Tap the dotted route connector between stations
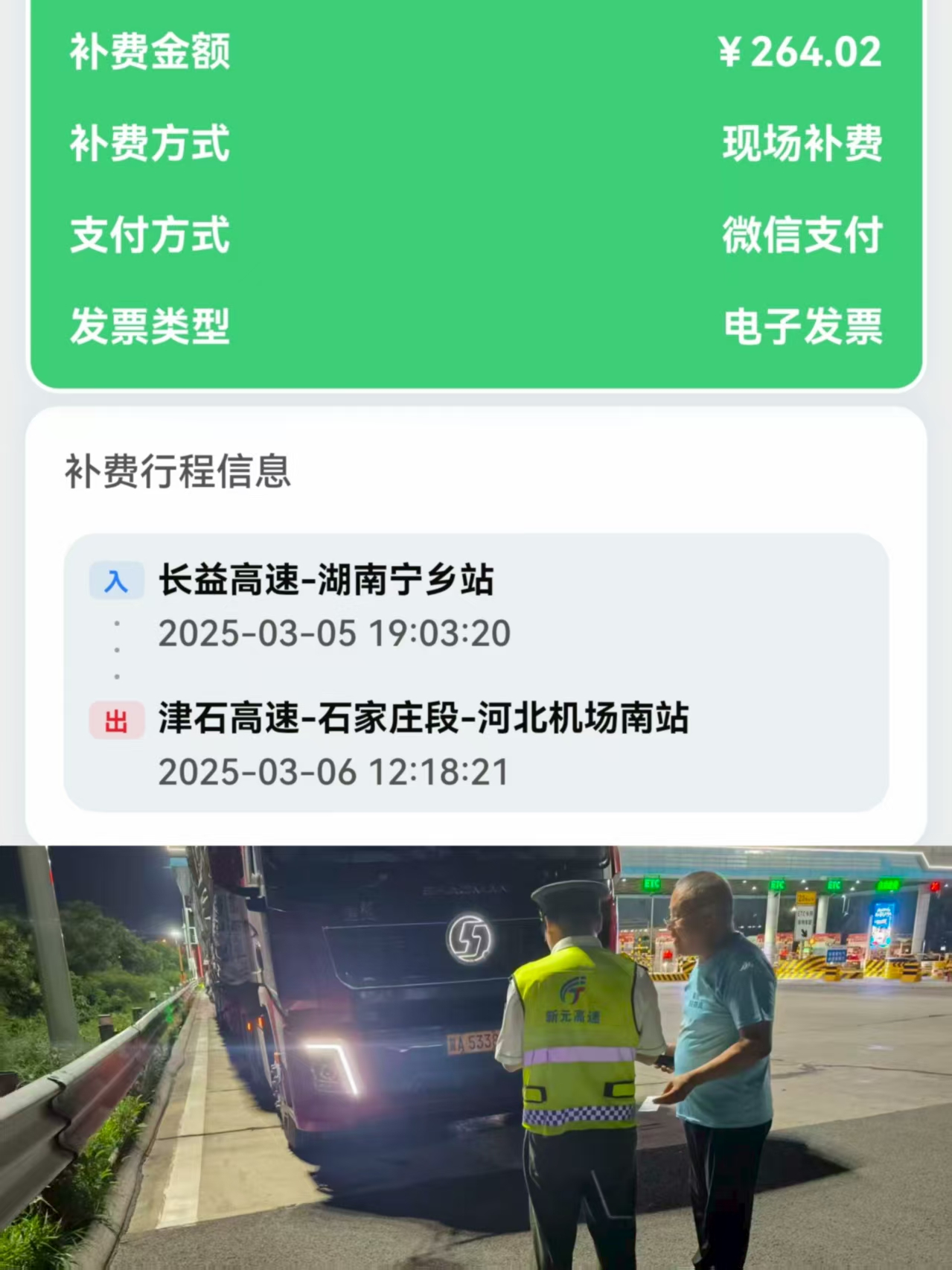 [115, 646]
